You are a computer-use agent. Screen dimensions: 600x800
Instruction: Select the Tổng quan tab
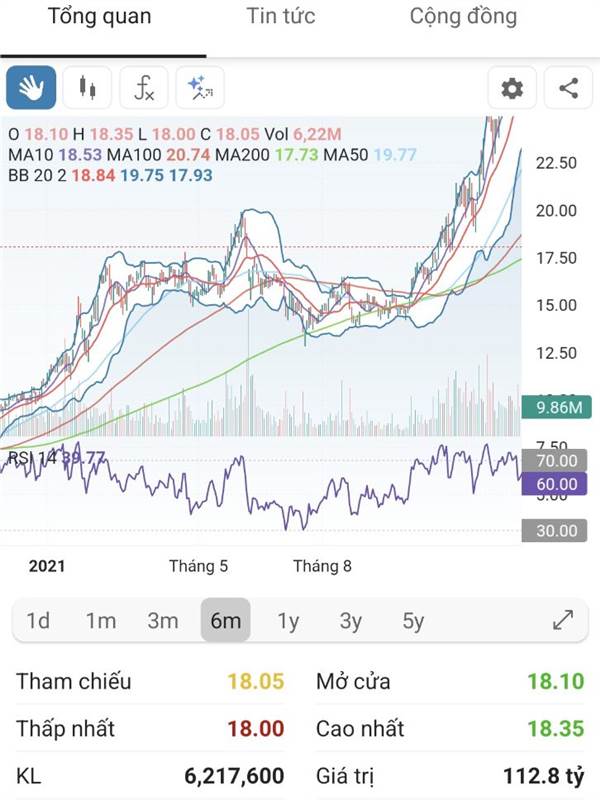(x=99, y=17)
